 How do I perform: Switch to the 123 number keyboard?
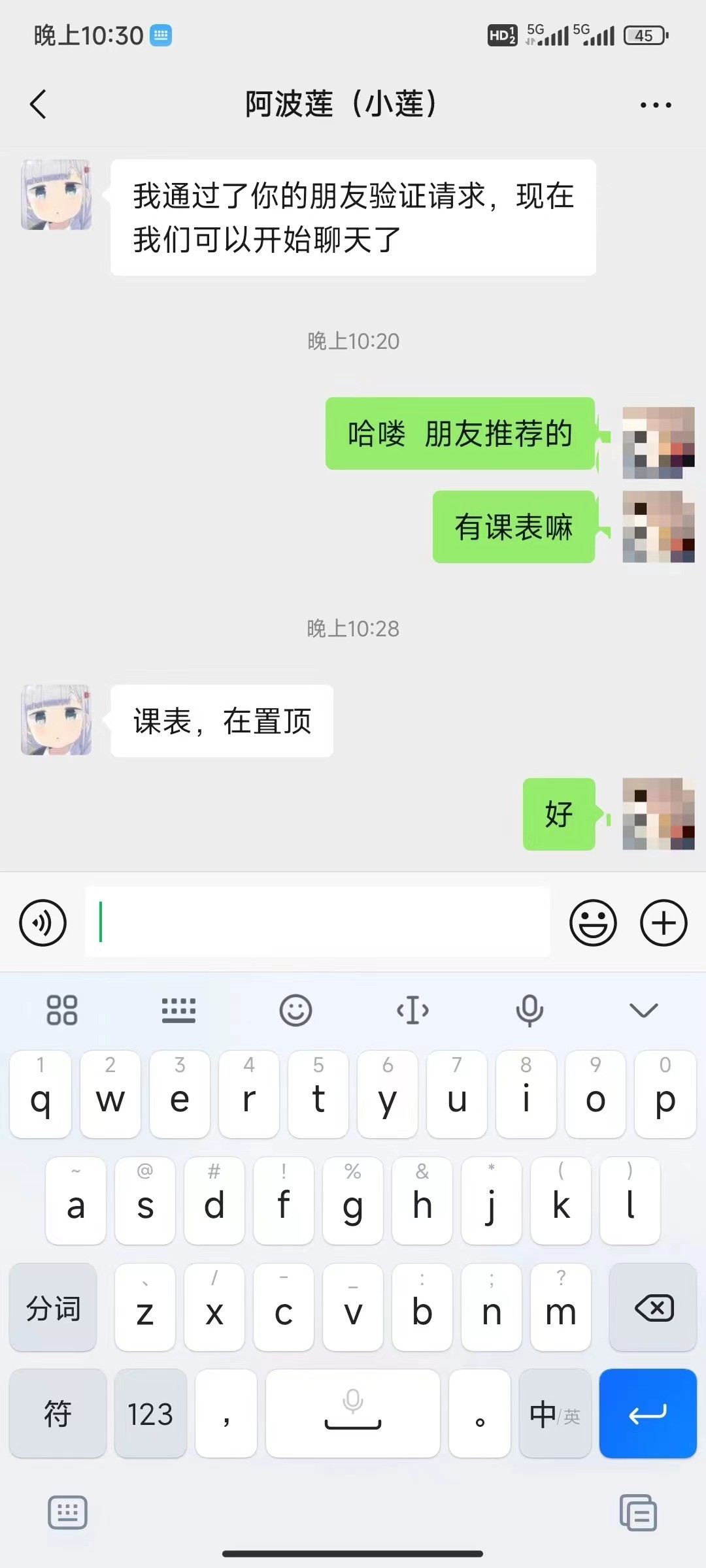[x=150, y=1413]
